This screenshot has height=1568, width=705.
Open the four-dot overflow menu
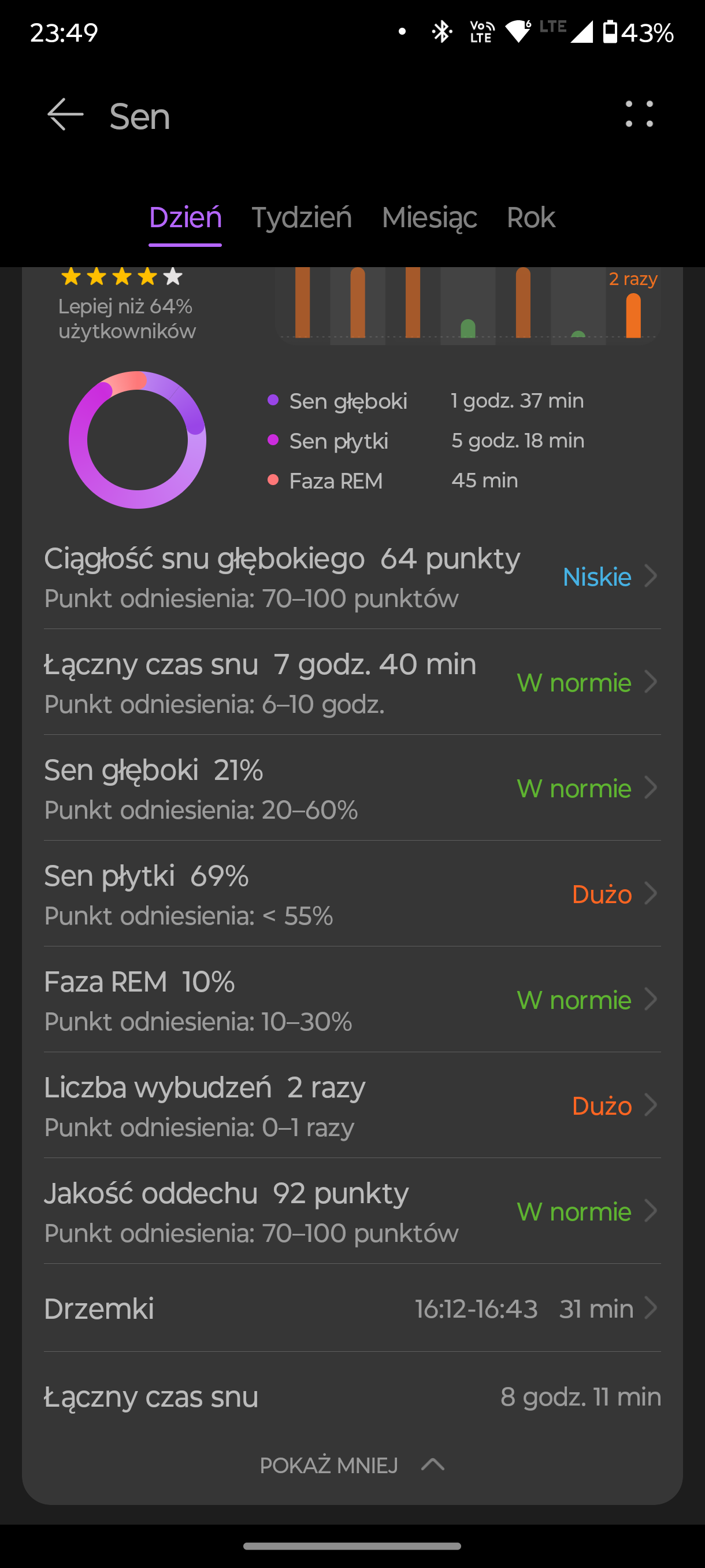coord(639,114)
